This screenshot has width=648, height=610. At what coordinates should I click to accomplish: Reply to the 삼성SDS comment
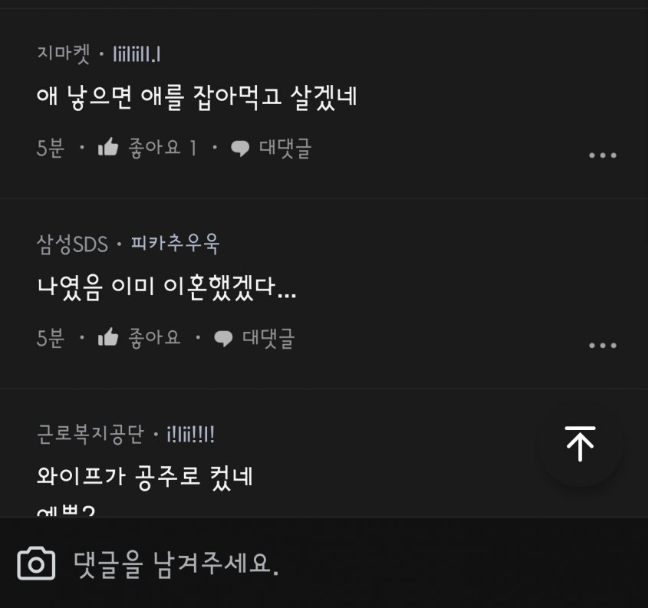255,338
